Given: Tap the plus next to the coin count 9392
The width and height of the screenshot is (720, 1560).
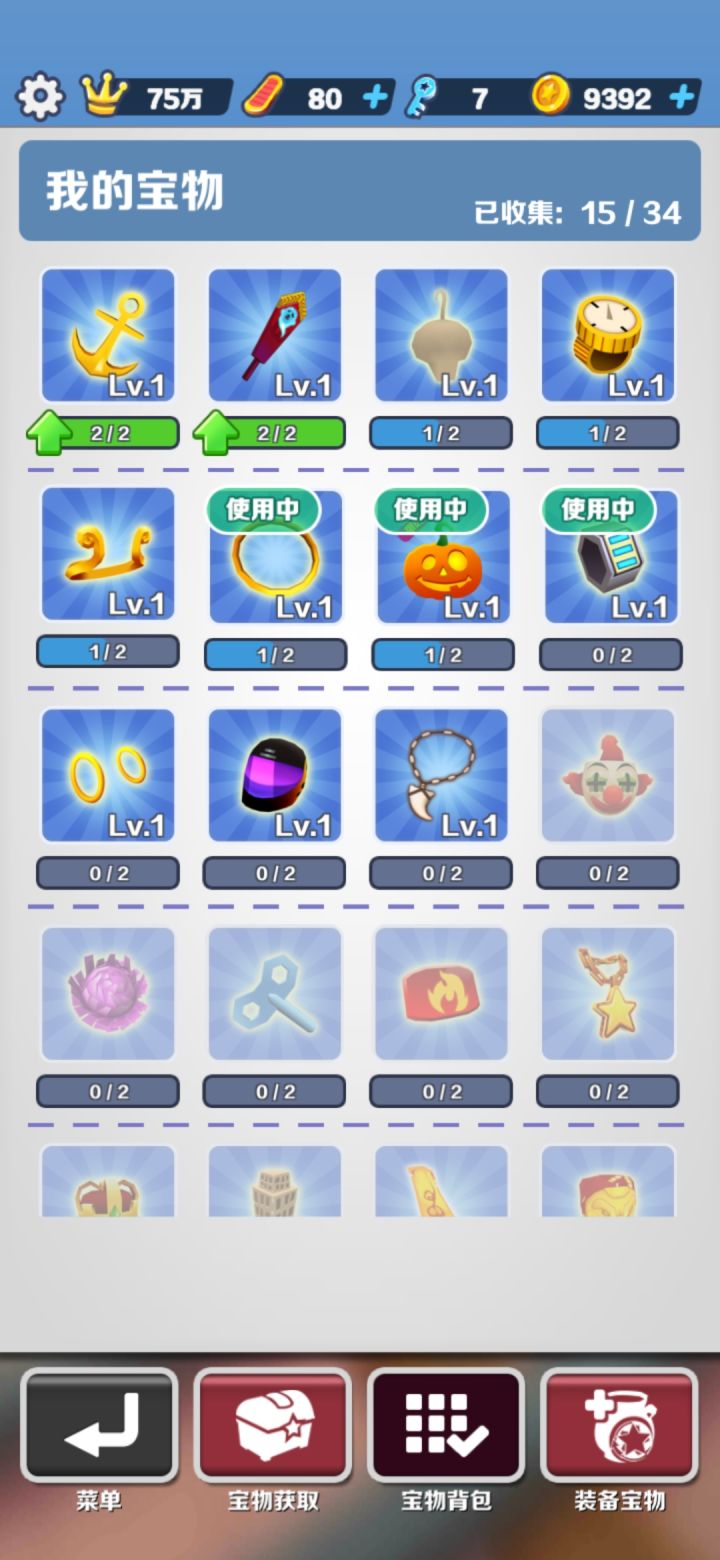Looking at the screenshot, I should (x=679, y=96).
